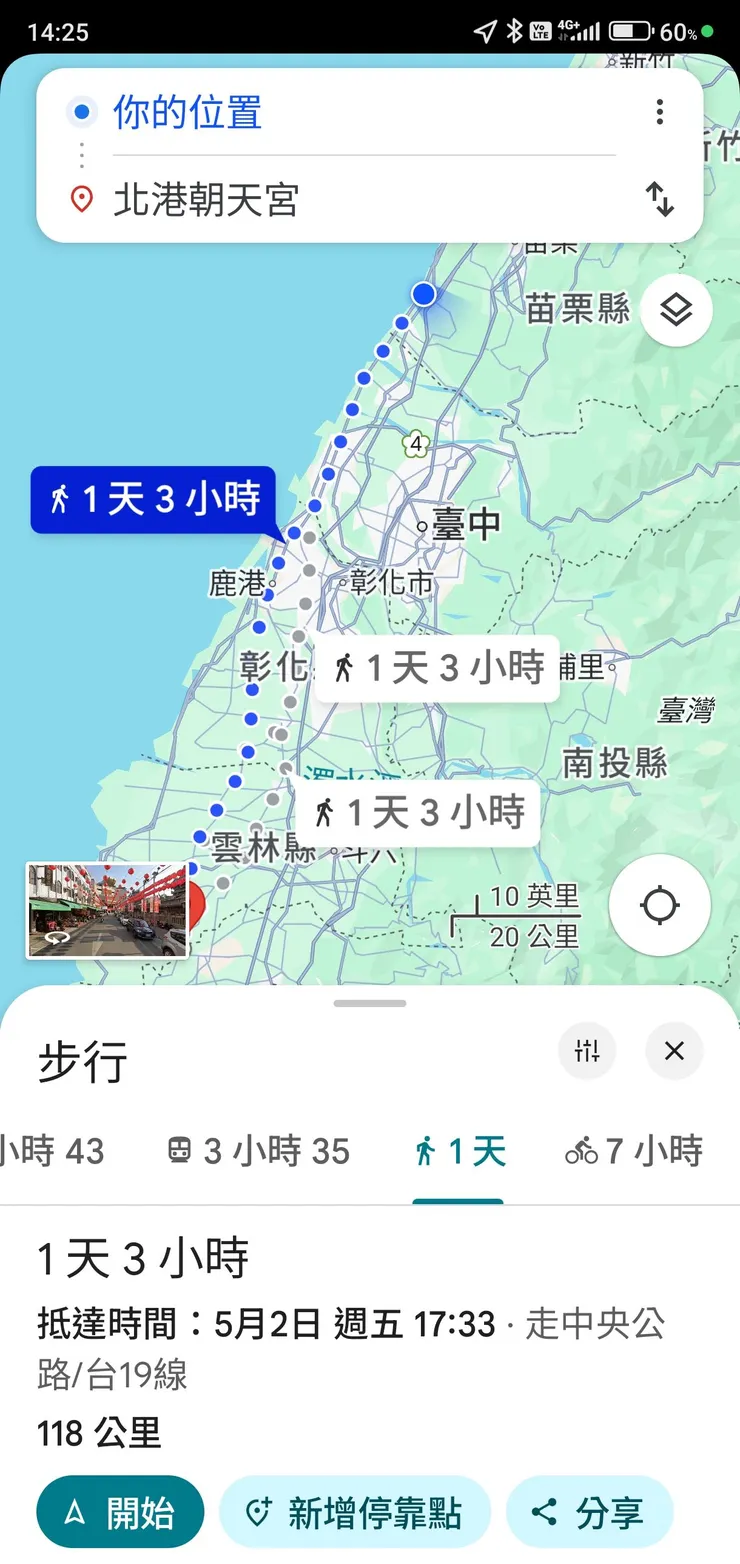Switch to the 1天 walking tab
The height and width of the screenshot is (1564, 740).
458,1151
